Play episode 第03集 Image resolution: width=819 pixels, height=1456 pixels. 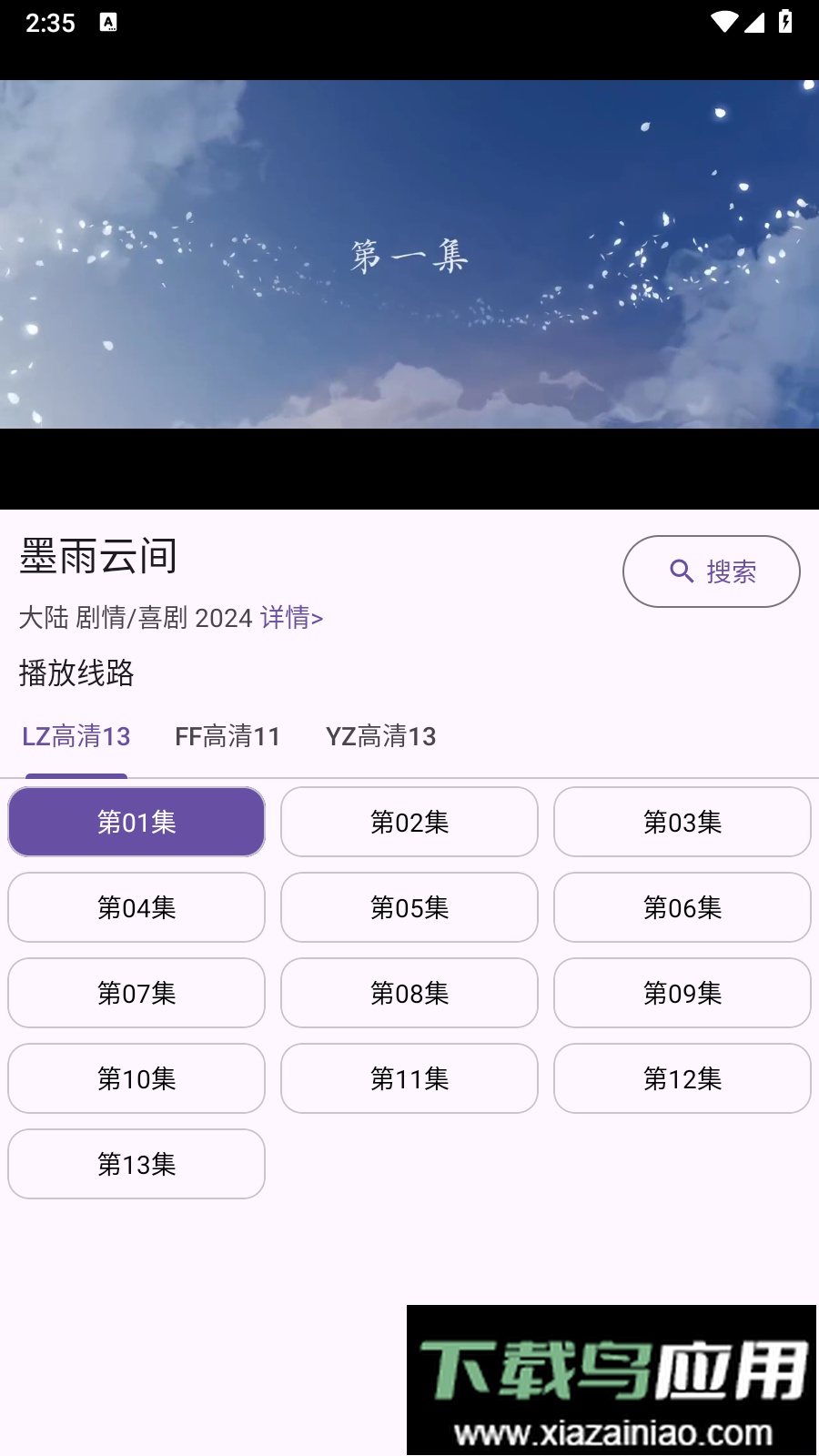coord(682,822)
